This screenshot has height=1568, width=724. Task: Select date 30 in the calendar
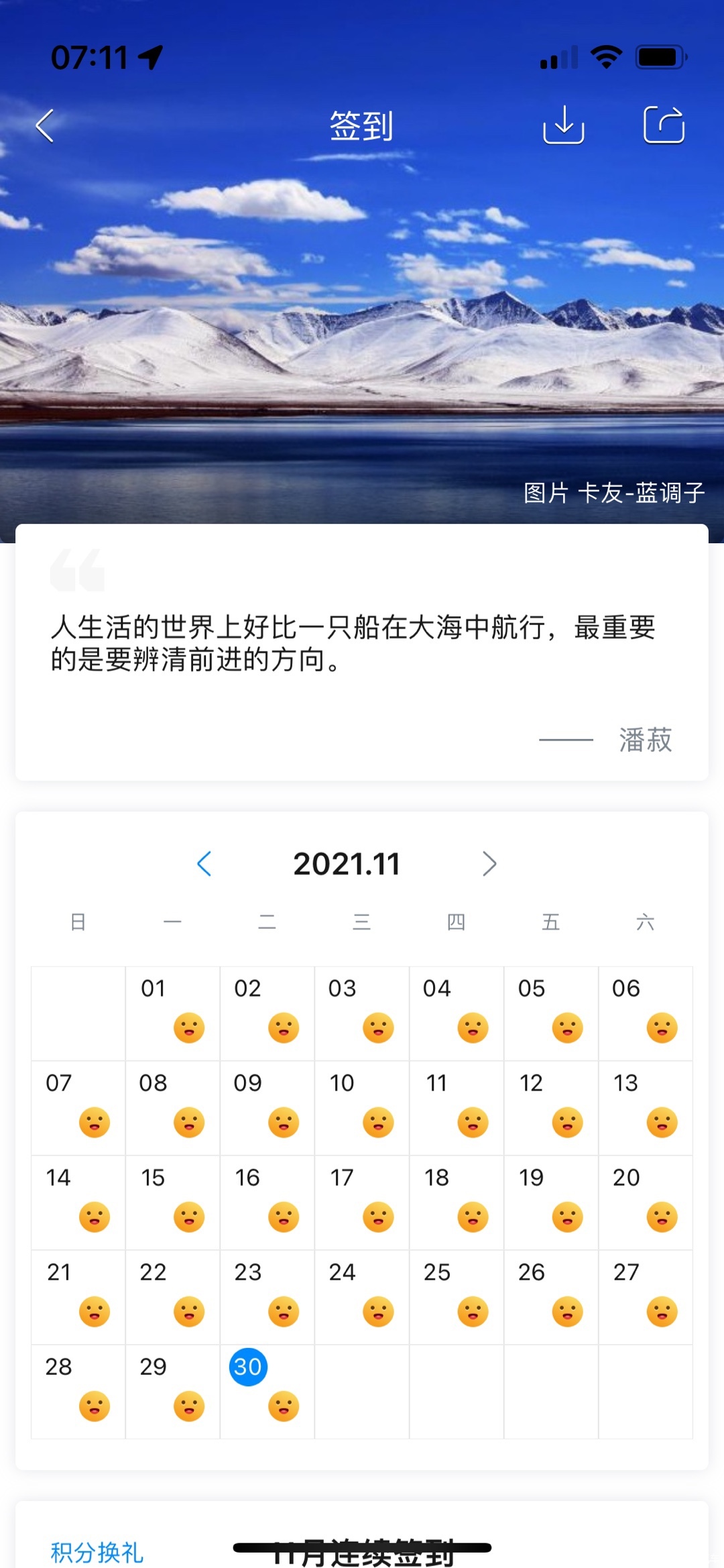point(249,1367)
